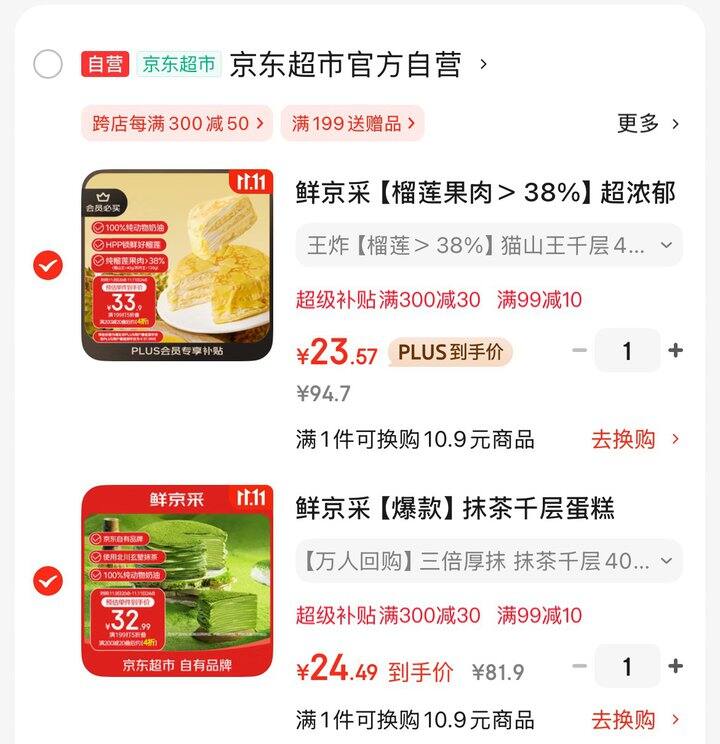The width and height of the screenshot is (720, 744).
Task: Open the matcha mille crepe product image
Action: (177, 581)
